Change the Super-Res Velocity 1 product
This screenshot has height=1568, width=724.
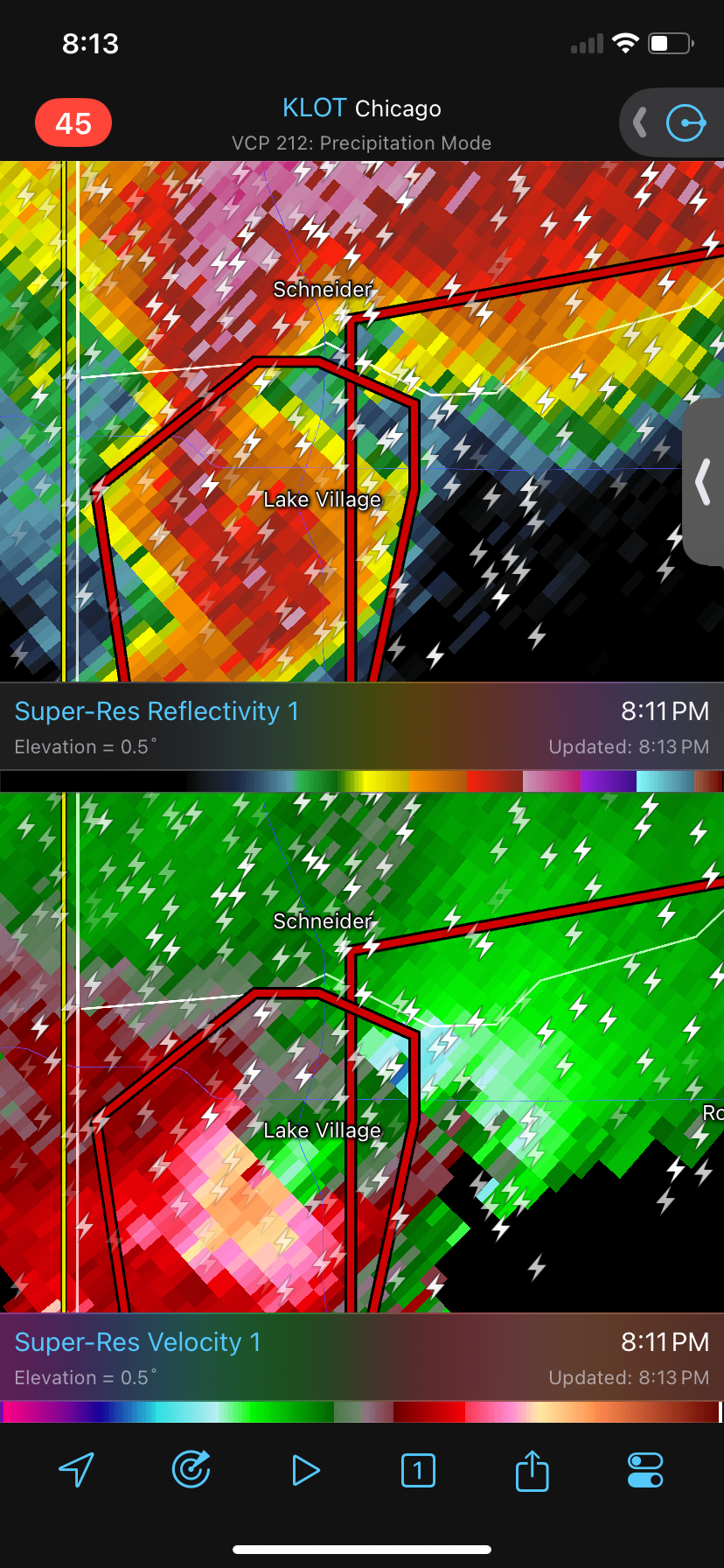point(138,1342)
